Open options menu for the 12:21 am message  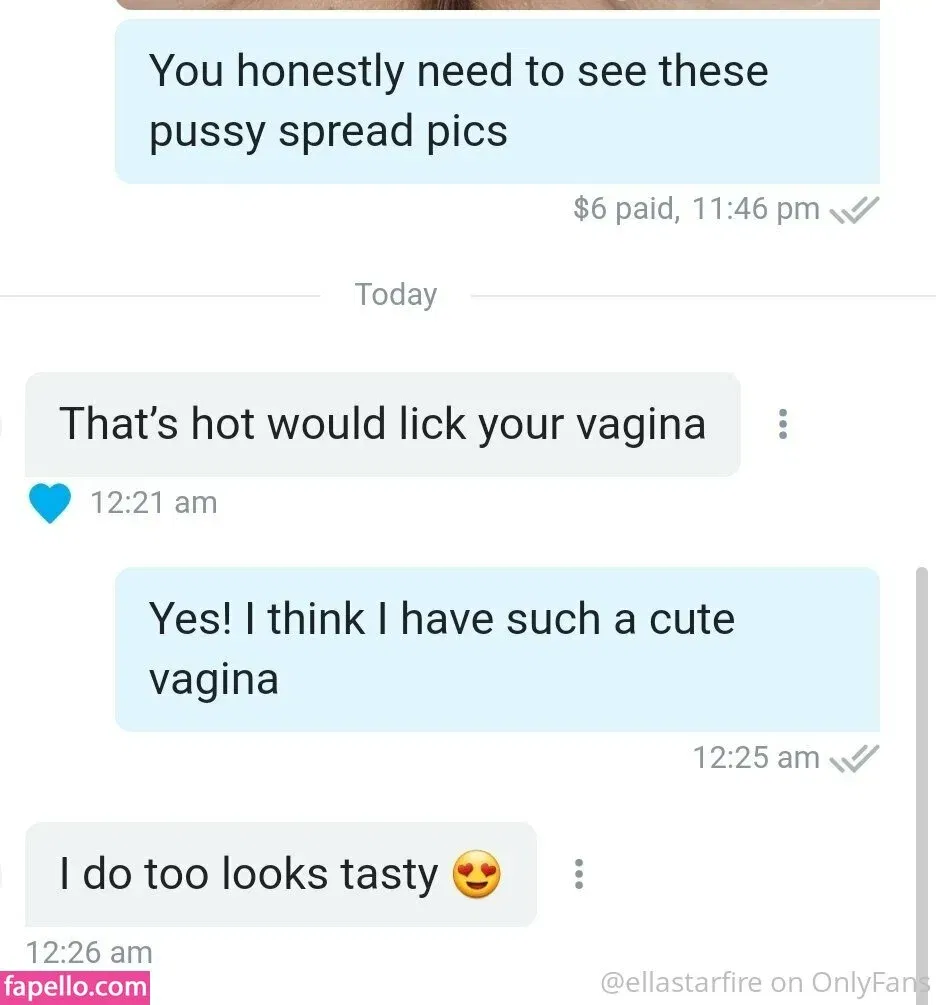(x=783, y=425)
